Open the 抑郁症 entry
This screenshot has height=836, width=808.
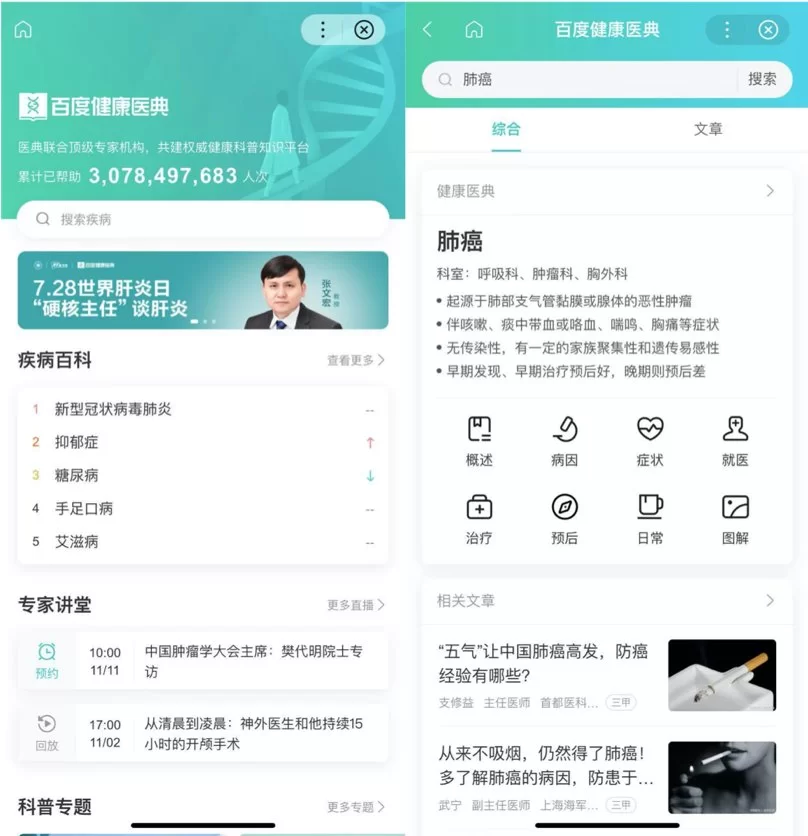coord(77,442)
